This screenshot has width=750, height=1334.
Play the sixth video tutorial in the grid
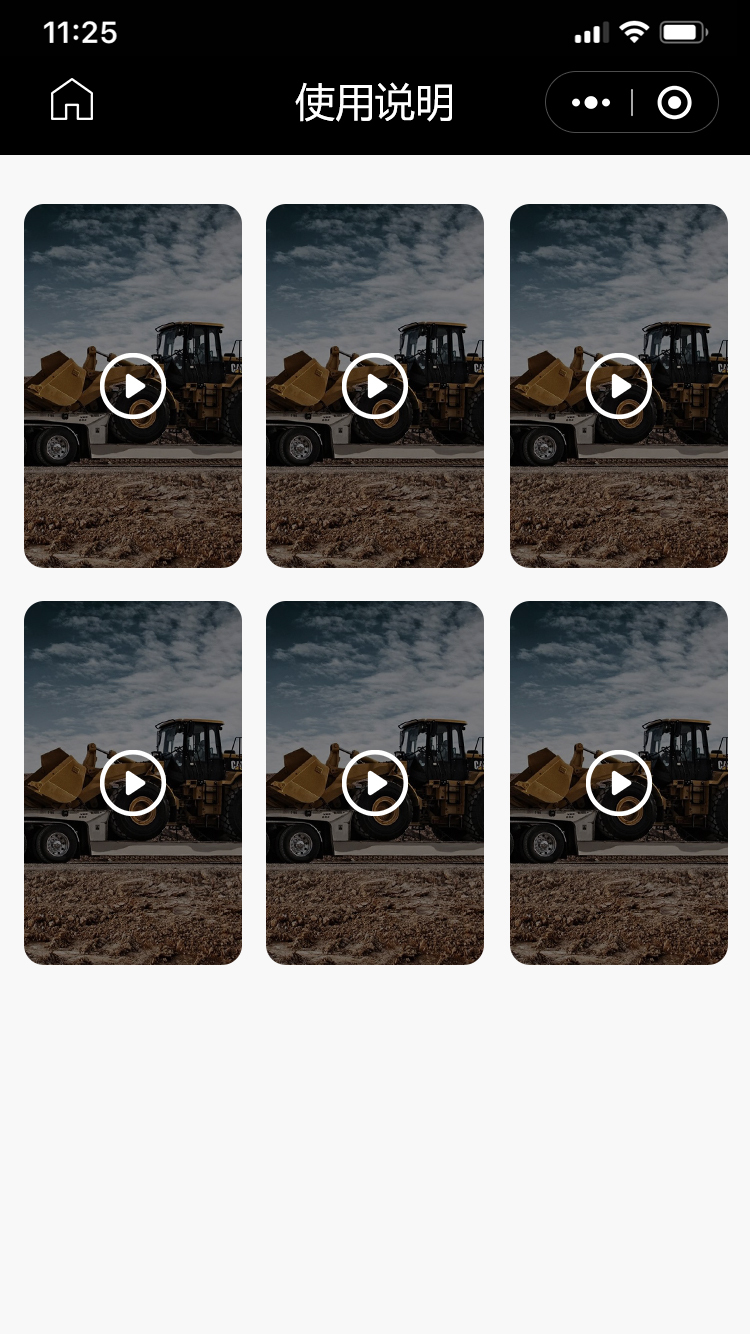[619, 783]
